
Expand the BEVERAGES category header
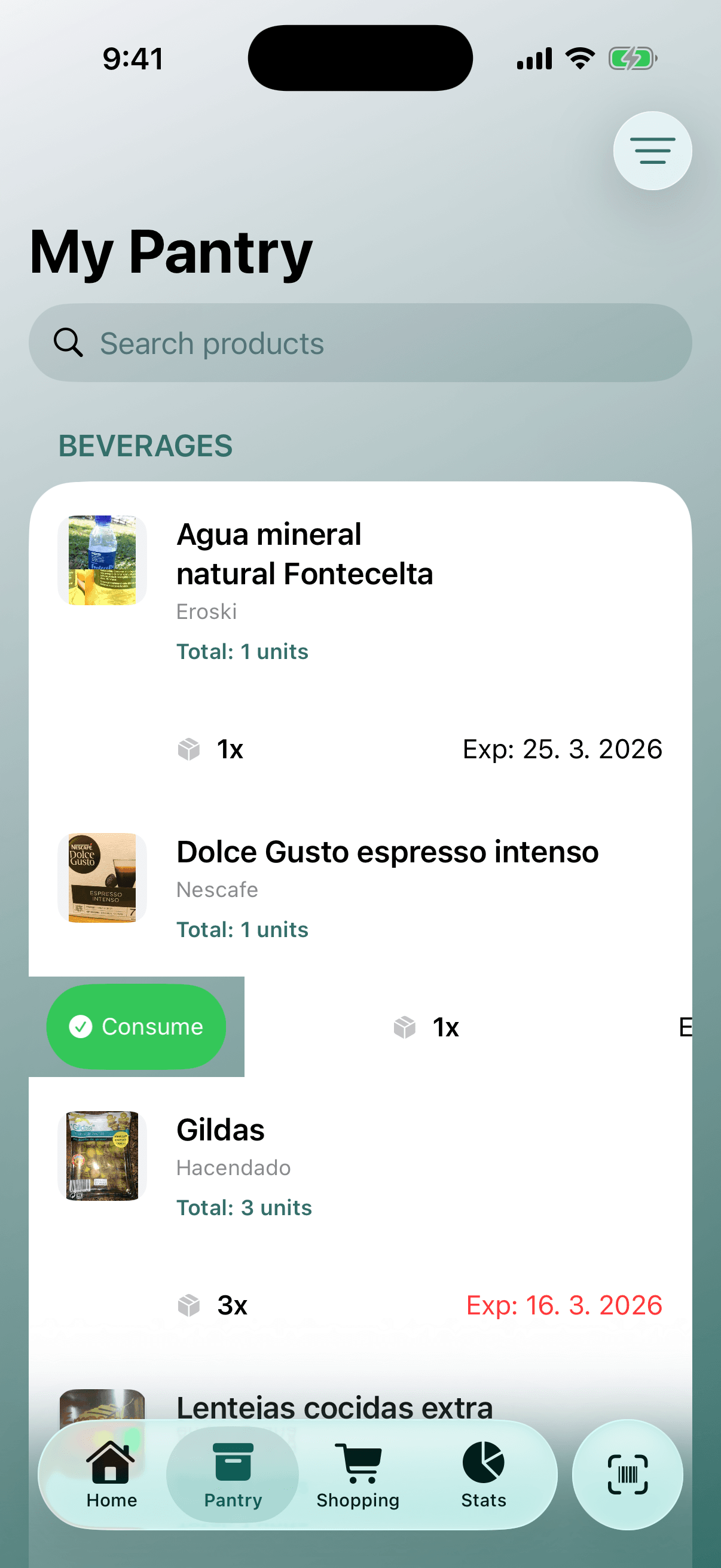click(146, 445)
